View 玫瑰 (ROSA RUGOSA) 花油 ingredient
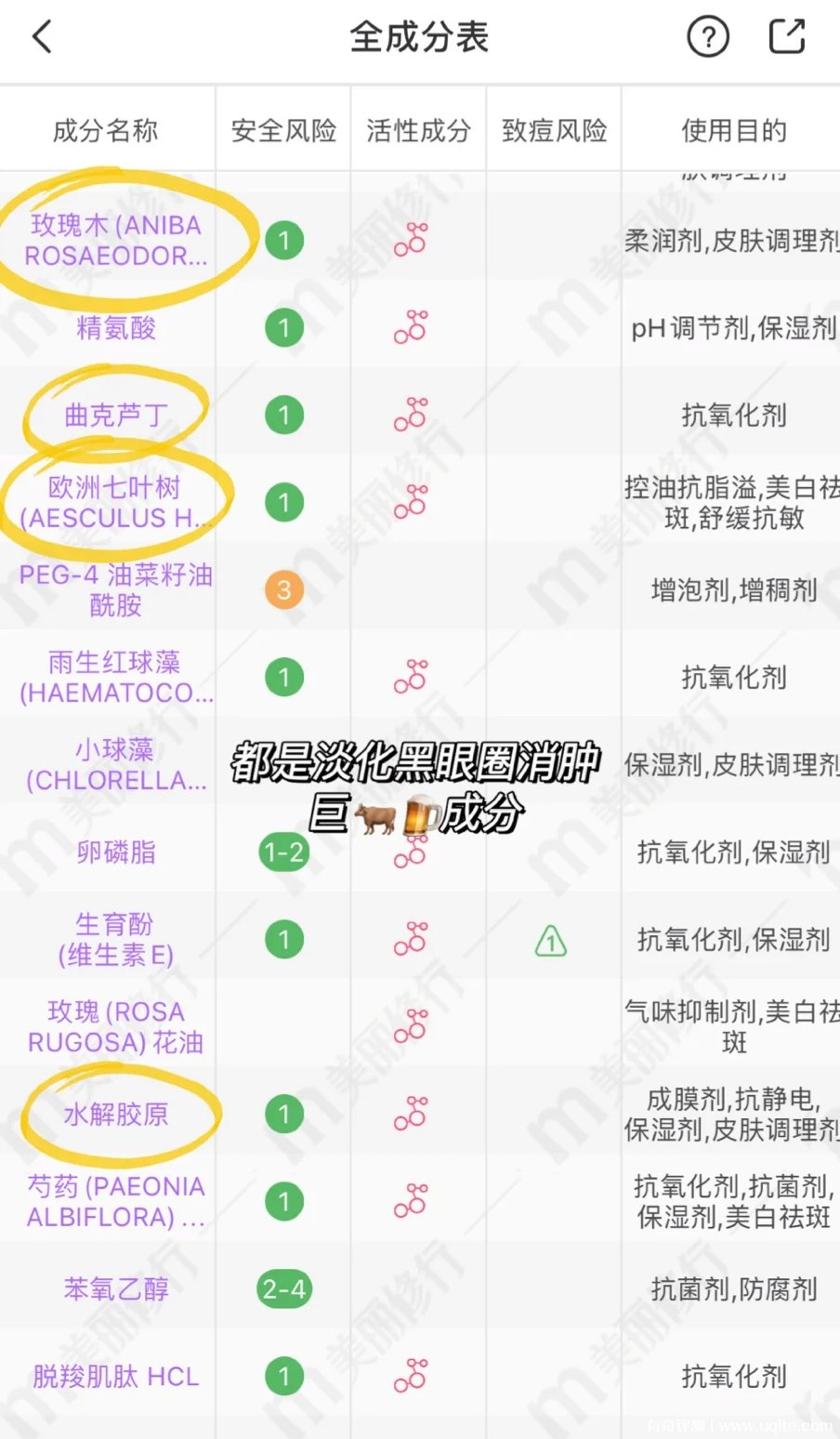This screenshot has height=1439, width=840. coord(115,1027)
